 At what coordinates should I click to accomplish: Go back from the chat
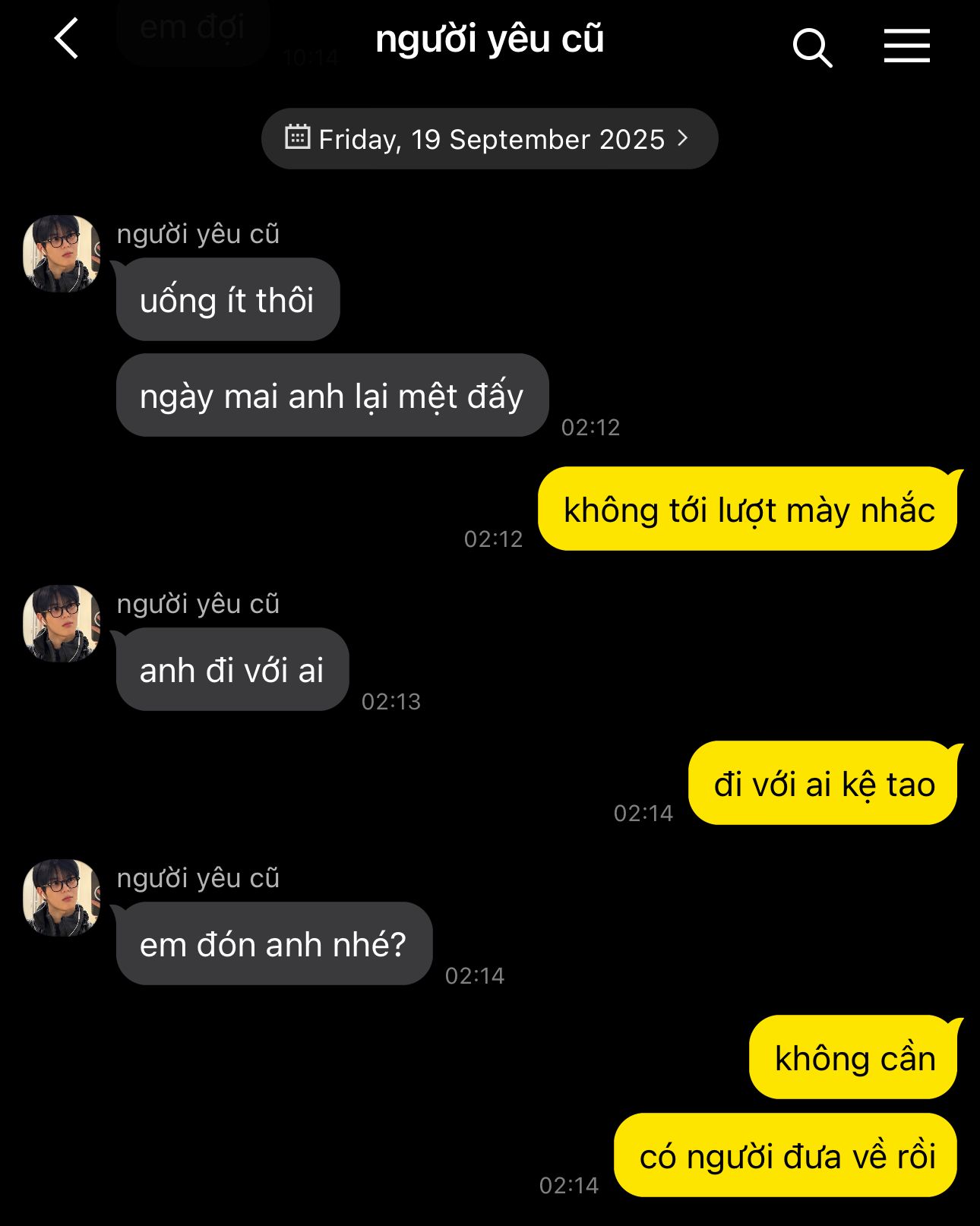coord(67,39)
